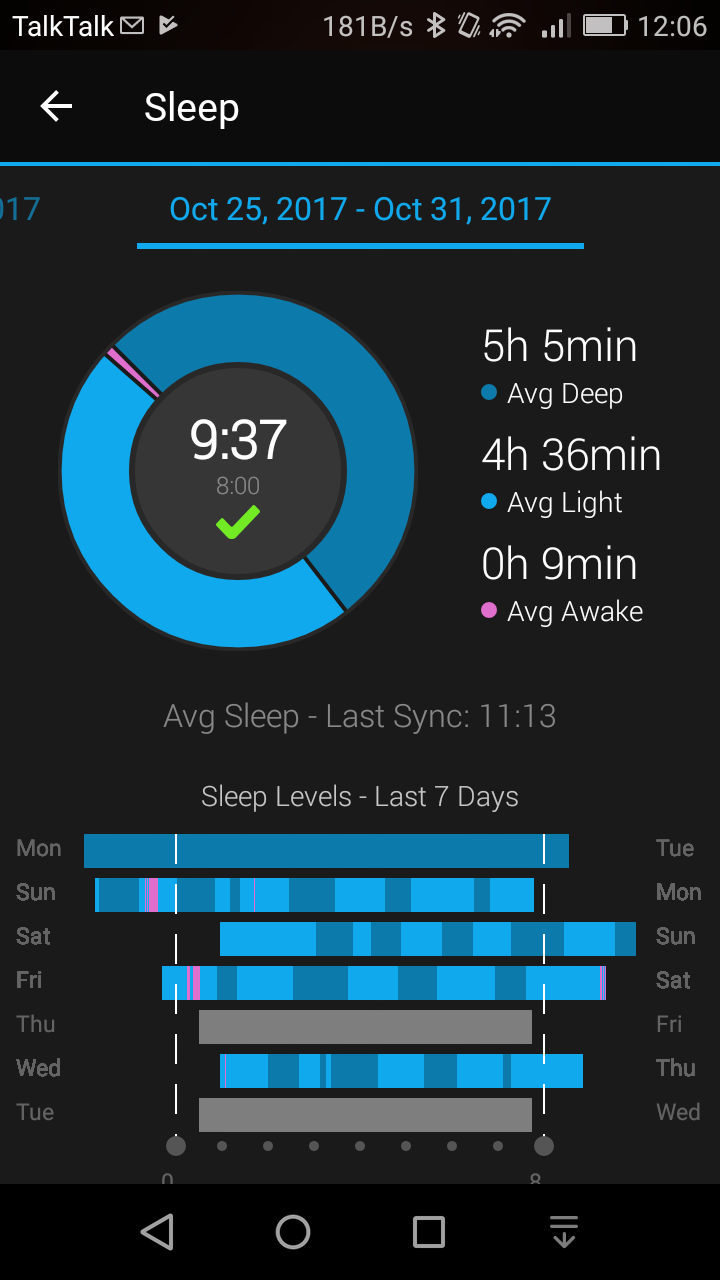This screenshot has height=1280, width=720.
Task: Go back from the Sleep screen
Action: click(56, 107)
